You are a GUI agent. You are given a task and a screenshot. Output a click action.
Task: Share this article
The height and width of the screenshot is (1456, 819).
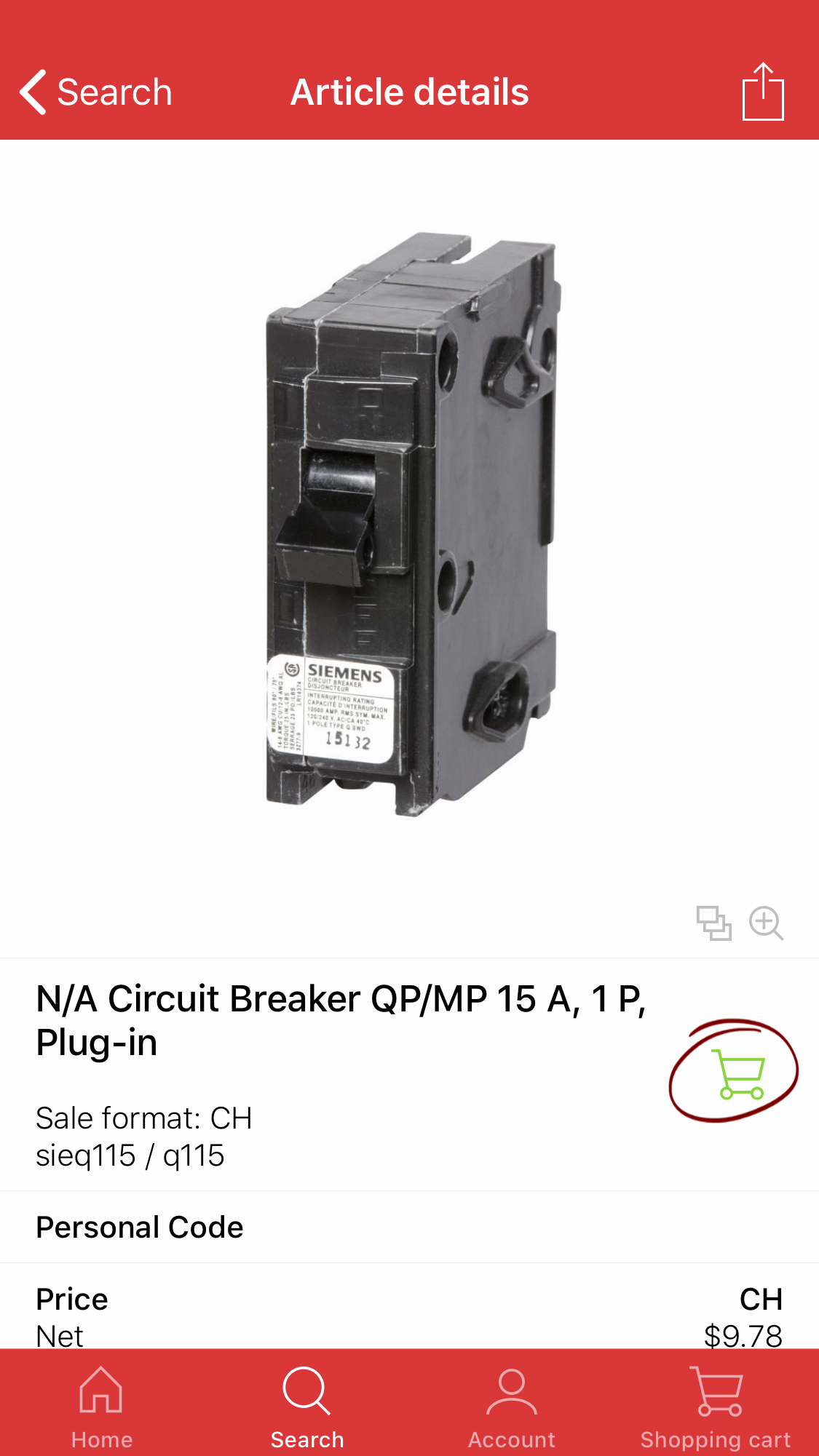pyautogui.click(x=763, y=92)
